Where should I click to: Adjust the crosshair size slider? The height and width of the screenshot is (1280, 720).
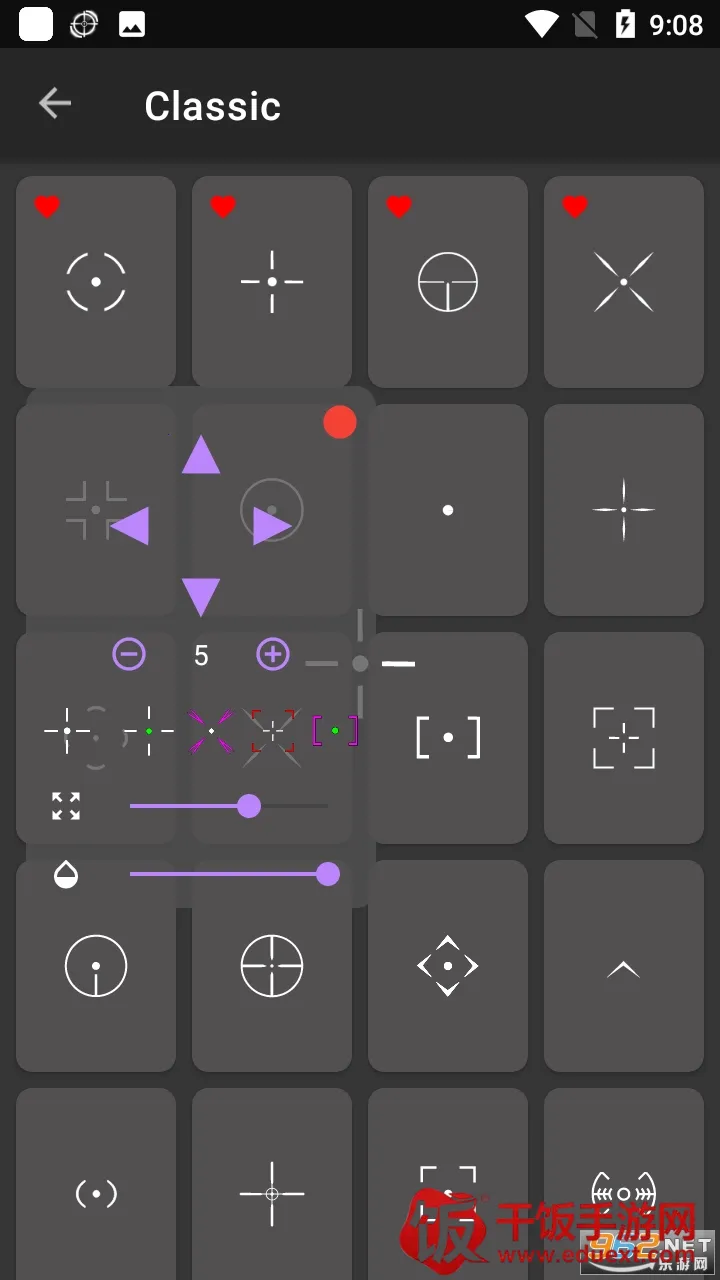(249, 806)
